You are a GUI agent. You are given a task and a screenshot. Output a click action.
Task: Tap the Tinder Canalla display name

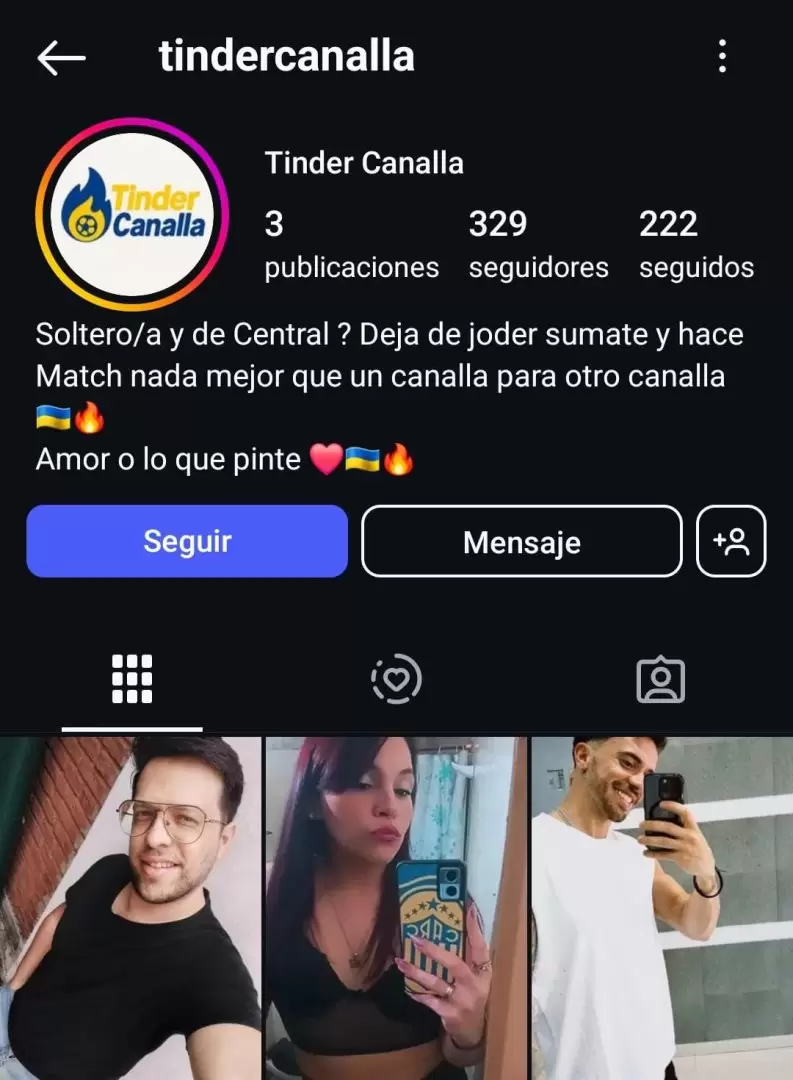pos(365,163)
